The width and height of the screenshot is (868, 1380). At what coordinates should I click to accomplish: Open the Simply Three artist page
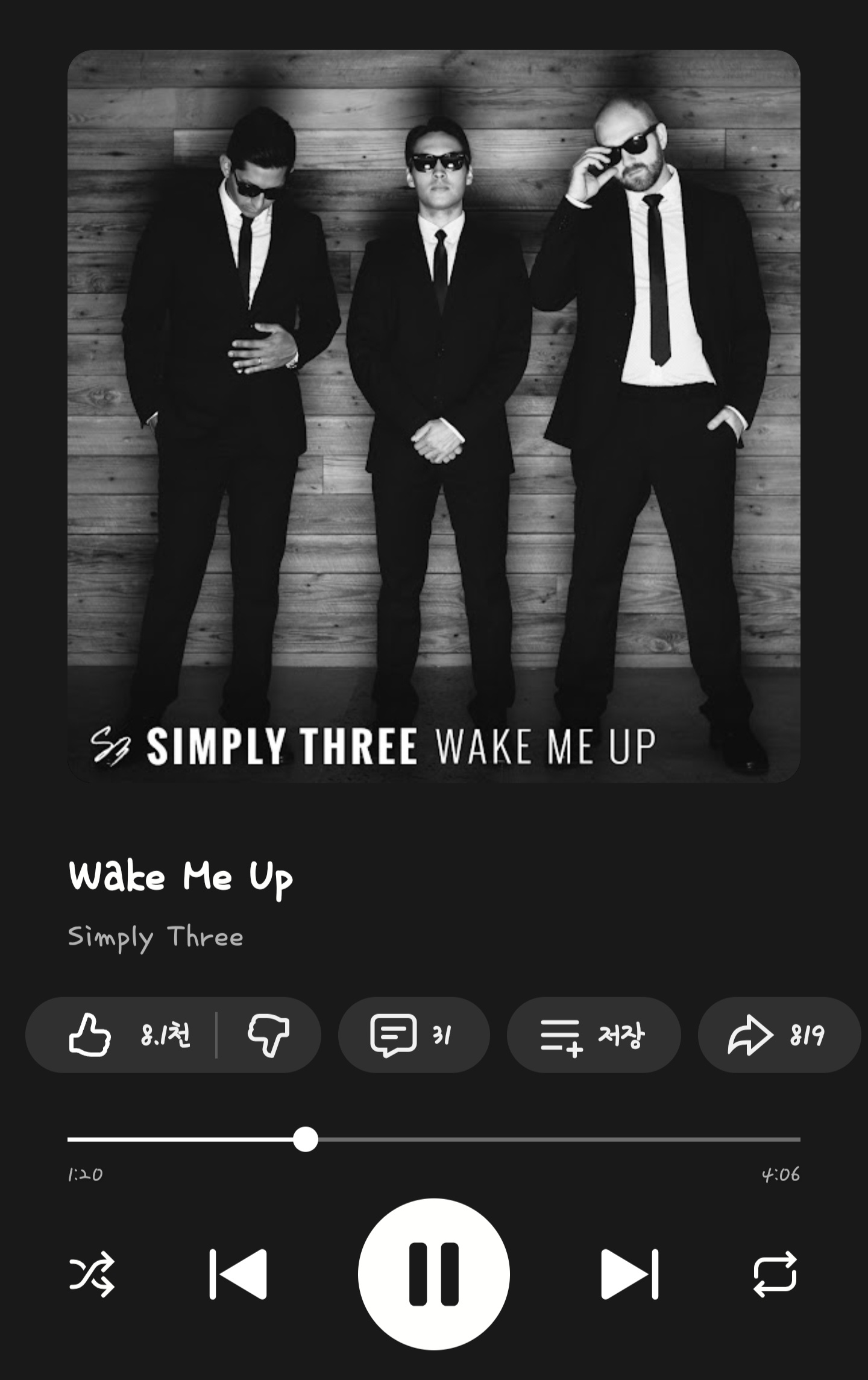(156, 937)
